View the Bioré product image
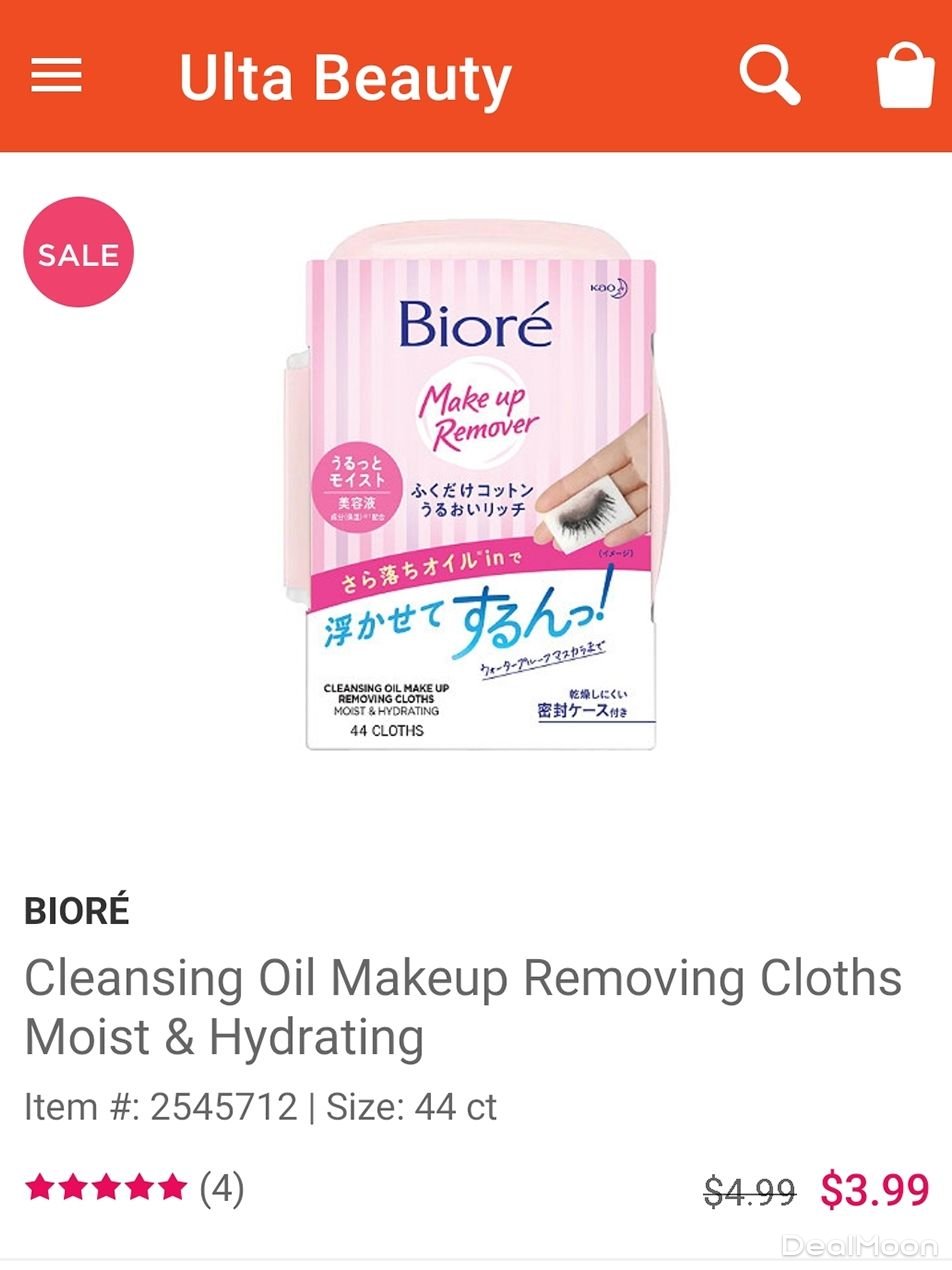Screen dimensions: 952x1270 pyautogui.click(x=480, y=490)
